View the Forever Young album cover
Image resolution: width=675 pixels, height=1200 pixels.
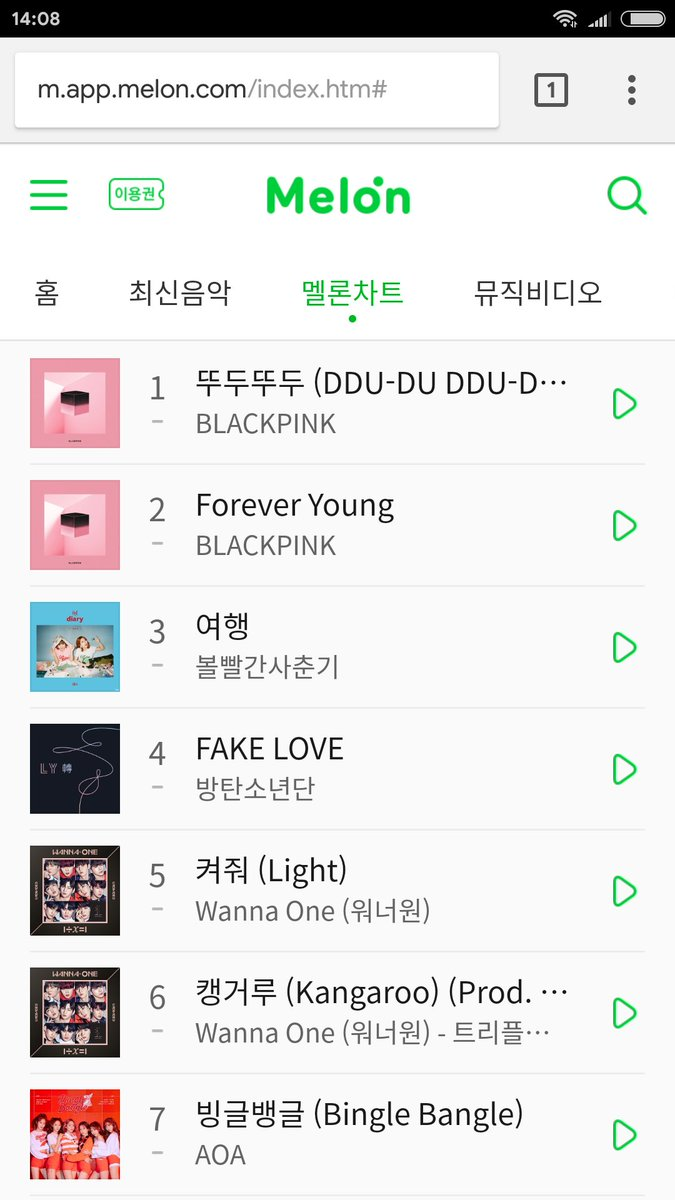point(75,526)
